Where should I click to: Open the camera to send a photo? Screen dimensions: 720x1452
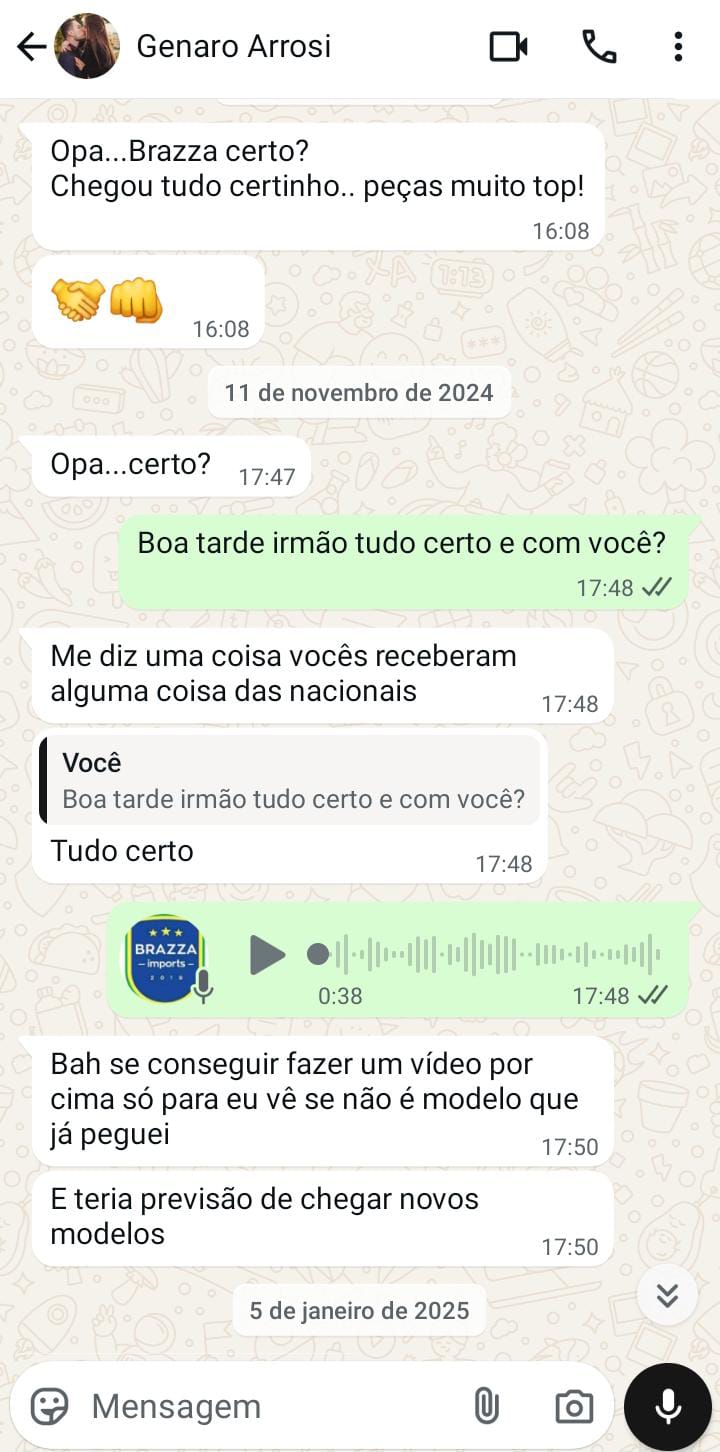(574, 1406)
